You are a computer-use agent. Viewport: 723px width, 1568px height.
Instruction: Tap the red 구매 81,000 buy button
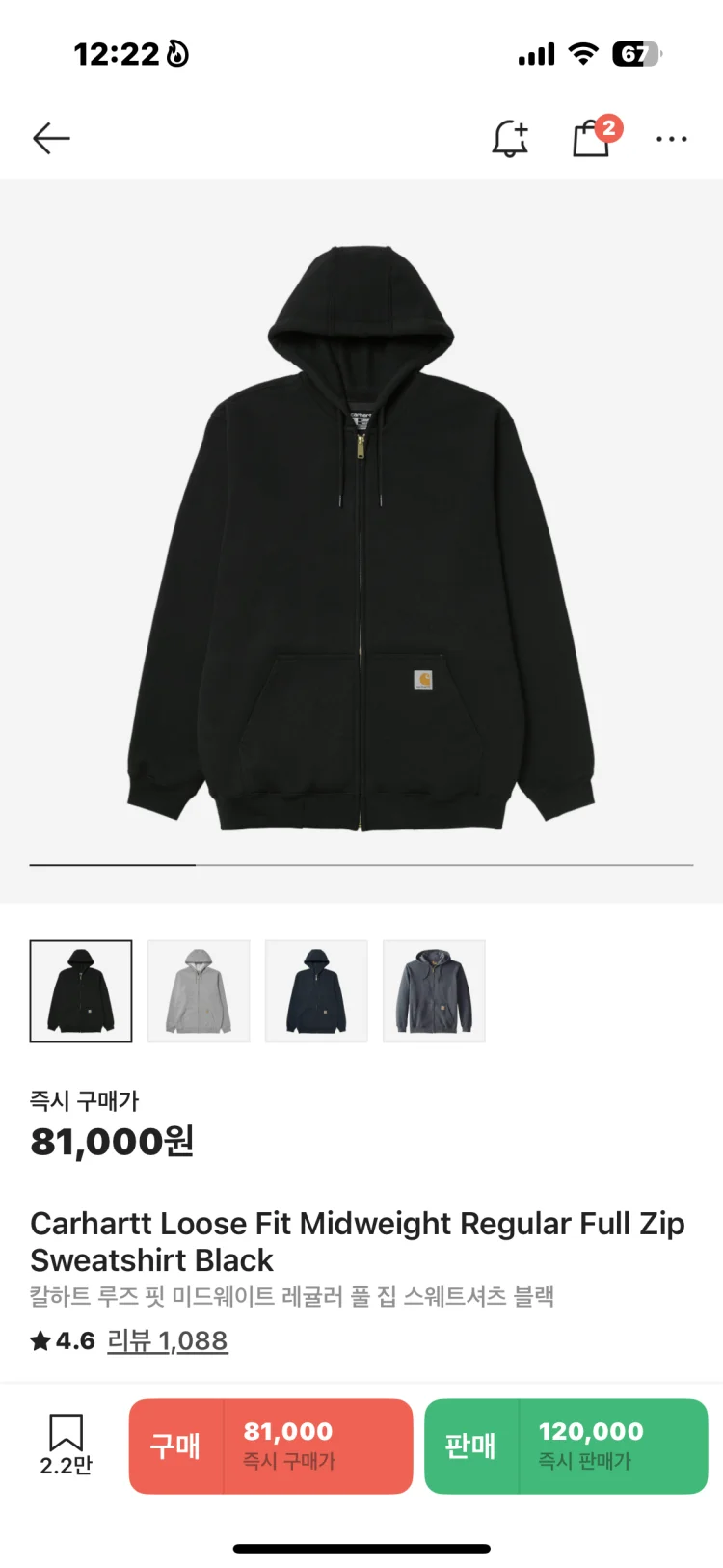[x=271, y=1446]
